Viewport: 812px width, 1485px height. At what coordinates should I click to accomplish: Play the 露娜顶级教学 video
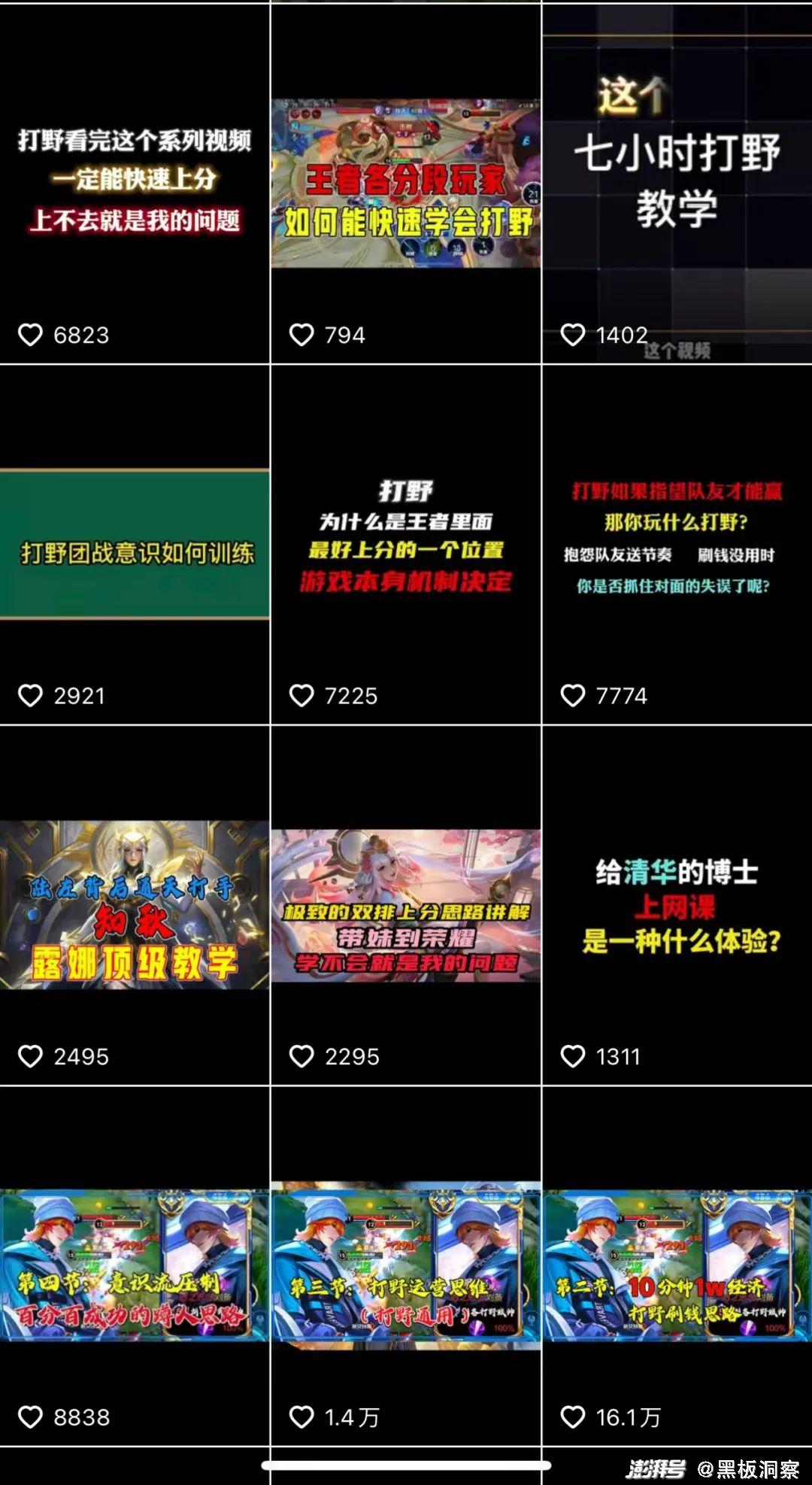pyautogui.click(x=135, y=905)
